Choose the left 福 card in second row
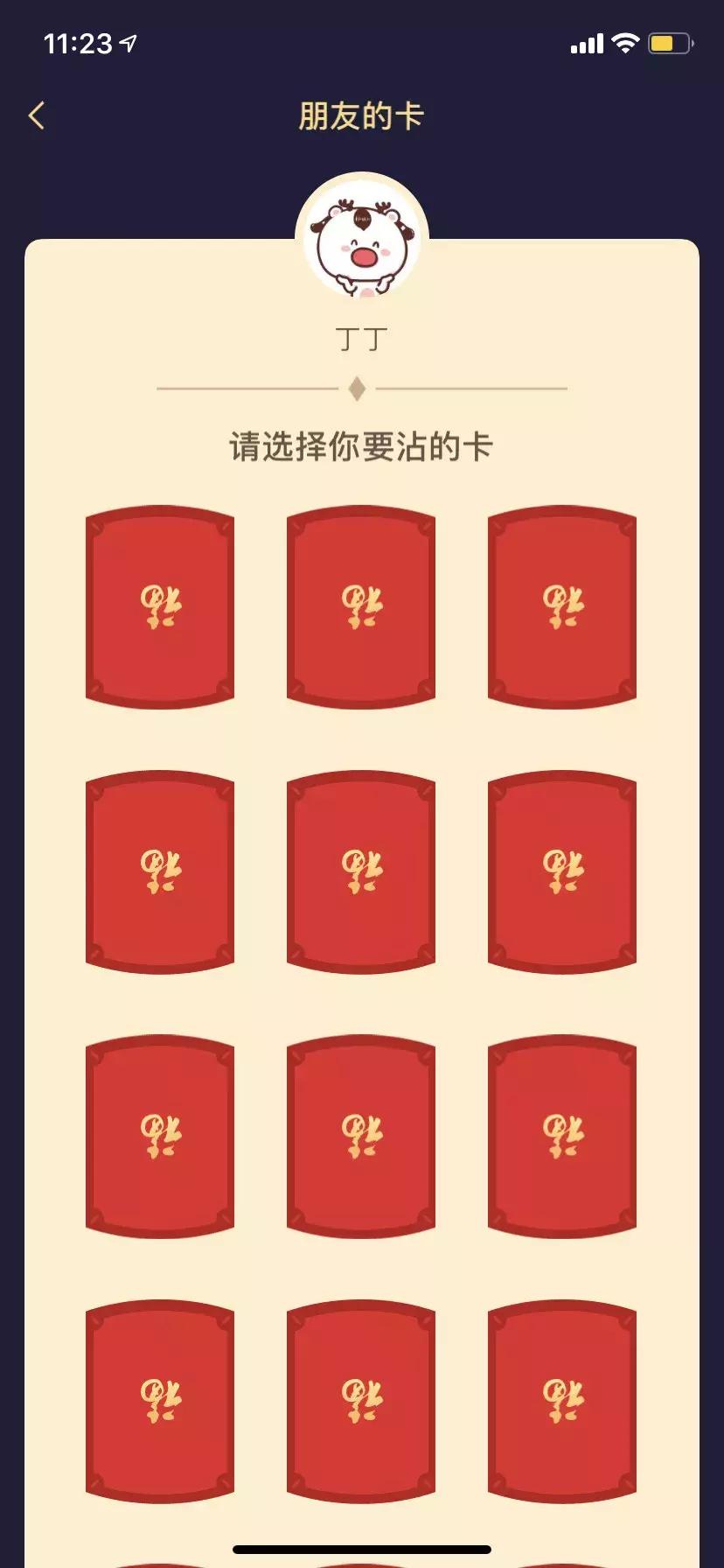724x1568 pixels. click(x=160, y=869)
